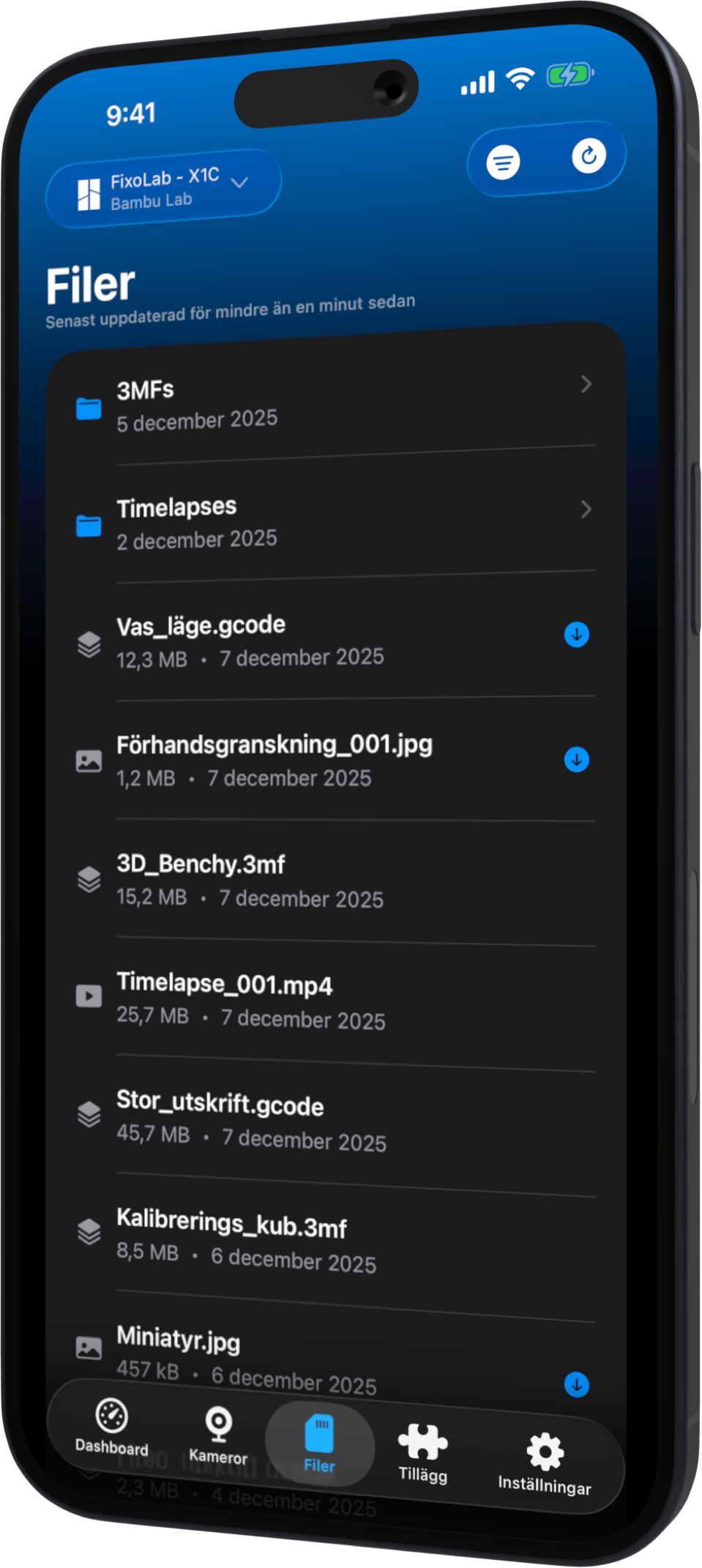Download Förhandsgranskning_001.jpg
702x1568 pixels.
pos(577,760)
